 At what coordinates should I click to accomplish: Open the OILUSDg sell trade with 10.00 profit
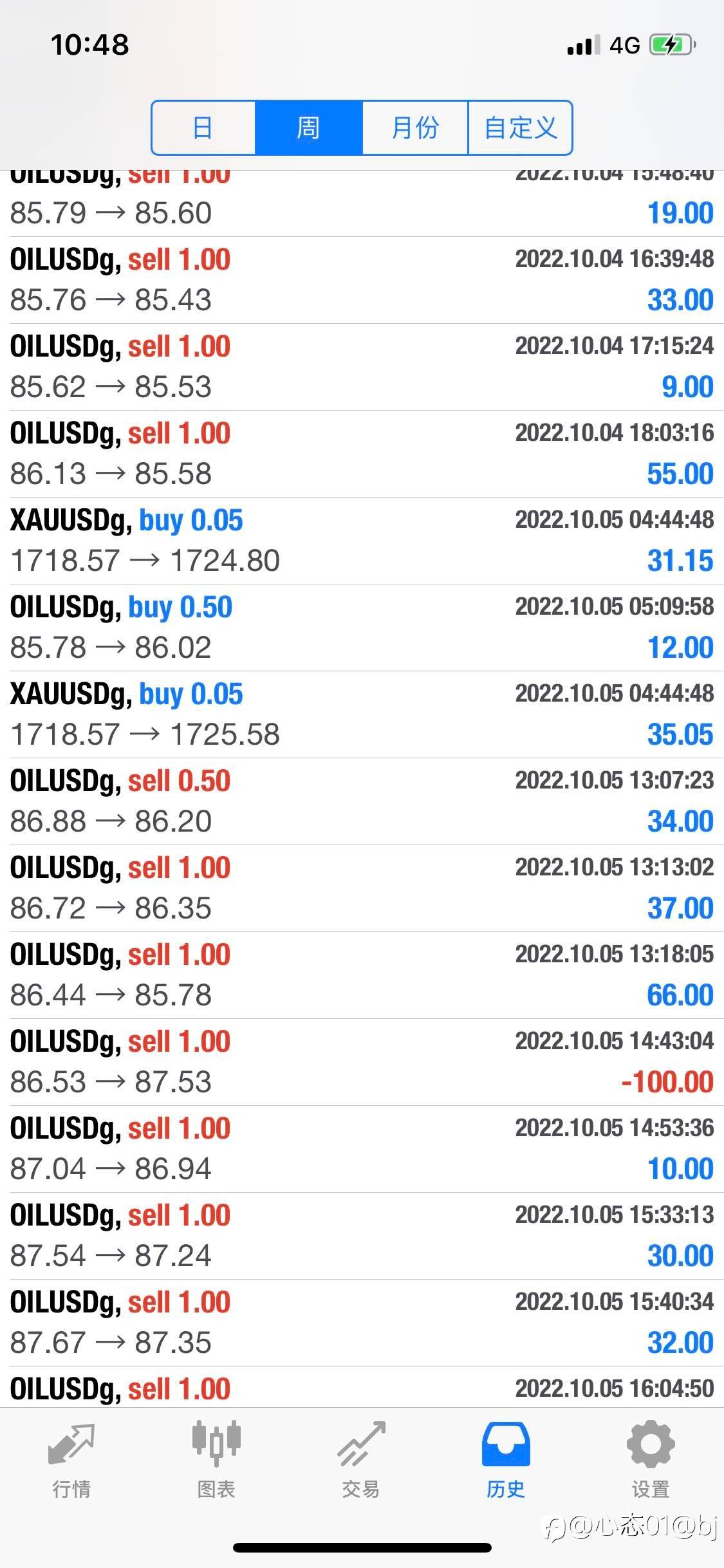click(x=362, y=1149)
